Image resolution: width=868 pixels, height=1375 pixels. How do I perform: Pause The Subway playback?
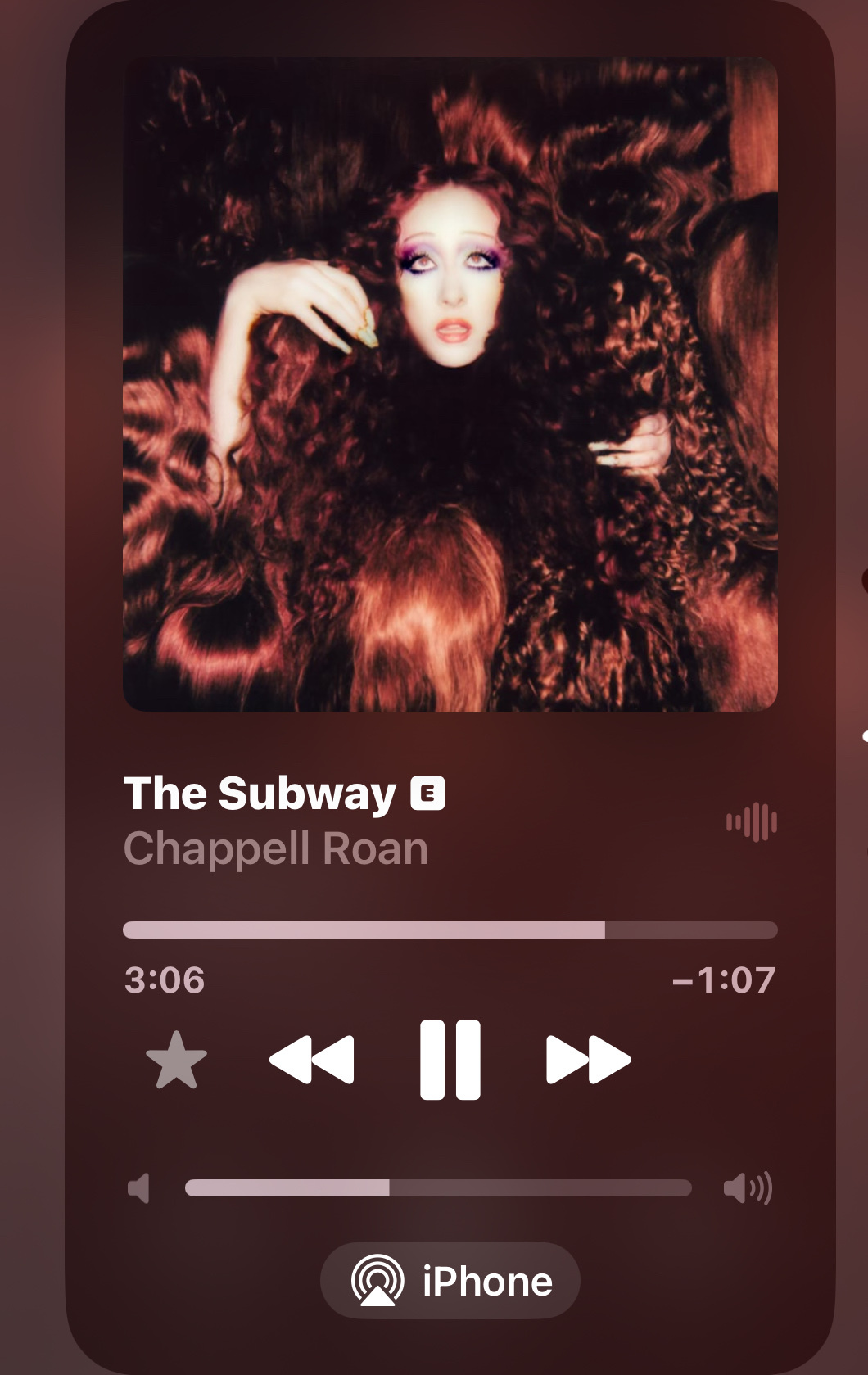(450, 1059)
